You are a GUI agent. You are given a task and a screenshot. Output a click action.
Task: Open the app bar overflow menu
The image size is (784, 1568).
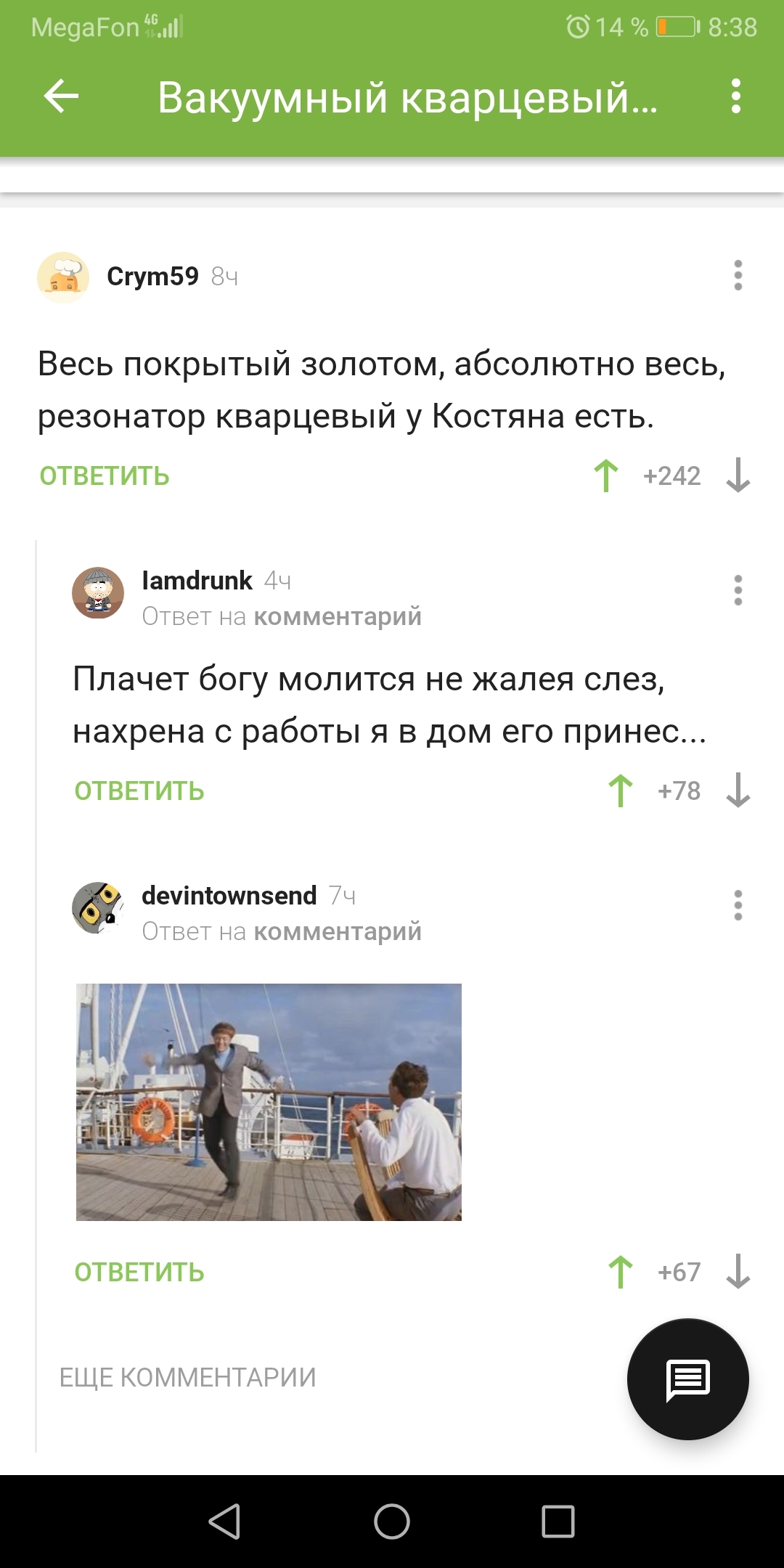pos(736,97)
